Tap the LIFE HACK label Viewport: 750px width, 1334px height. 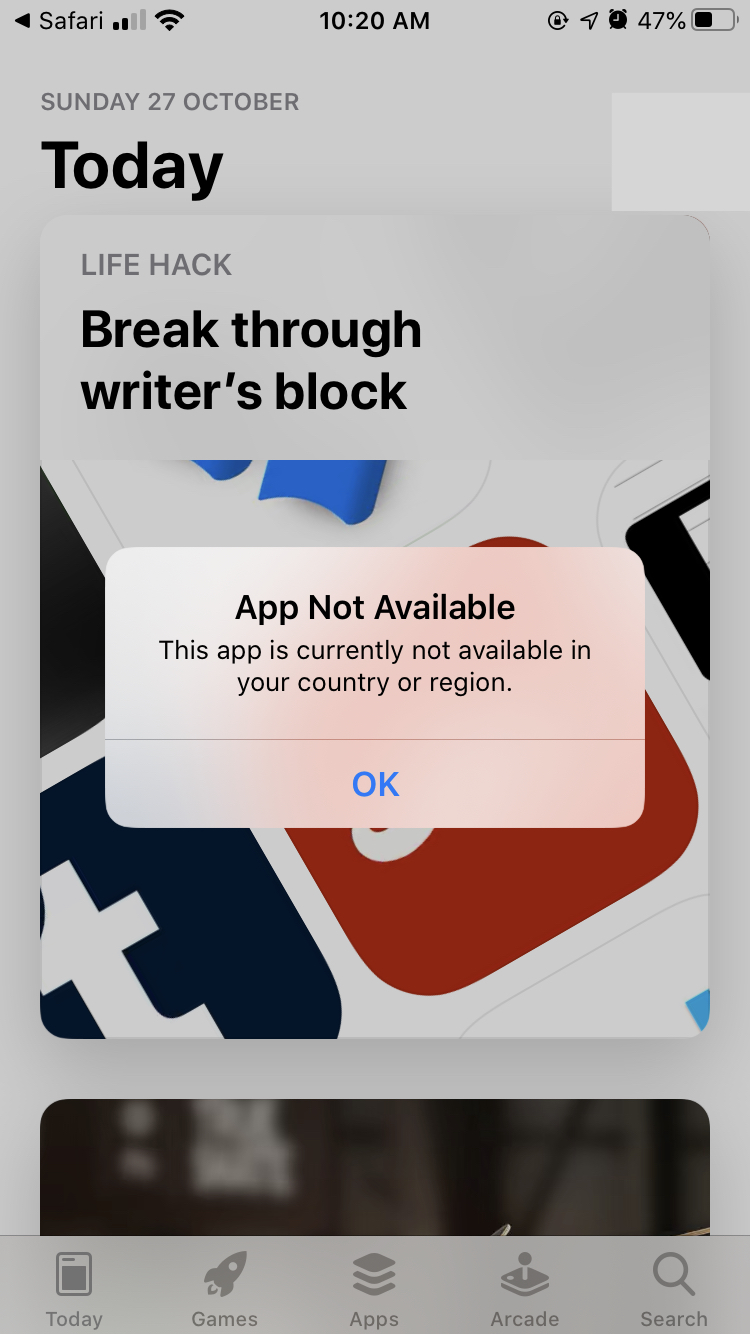click(155, 264)
